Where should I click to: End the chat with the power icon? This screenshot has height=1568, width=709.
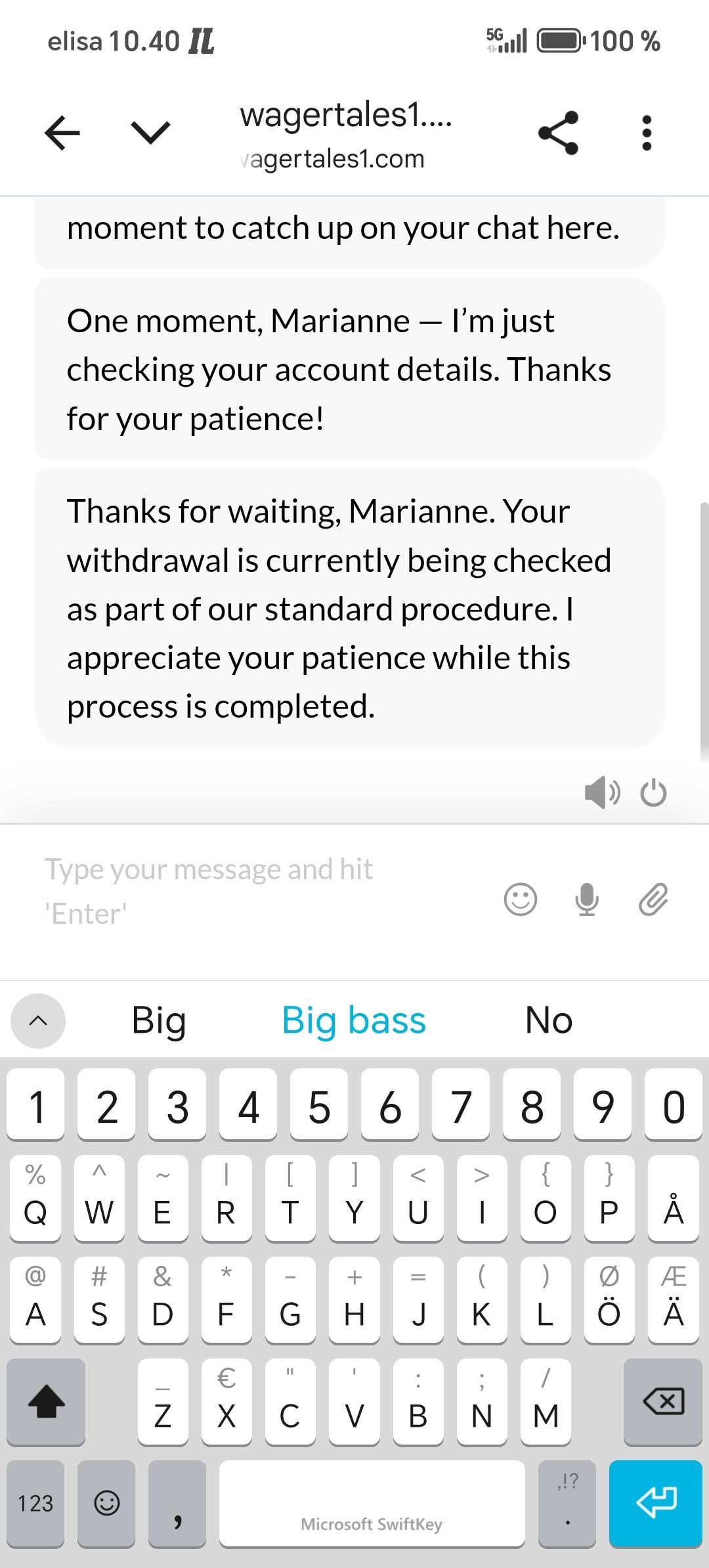coord(653,793)
